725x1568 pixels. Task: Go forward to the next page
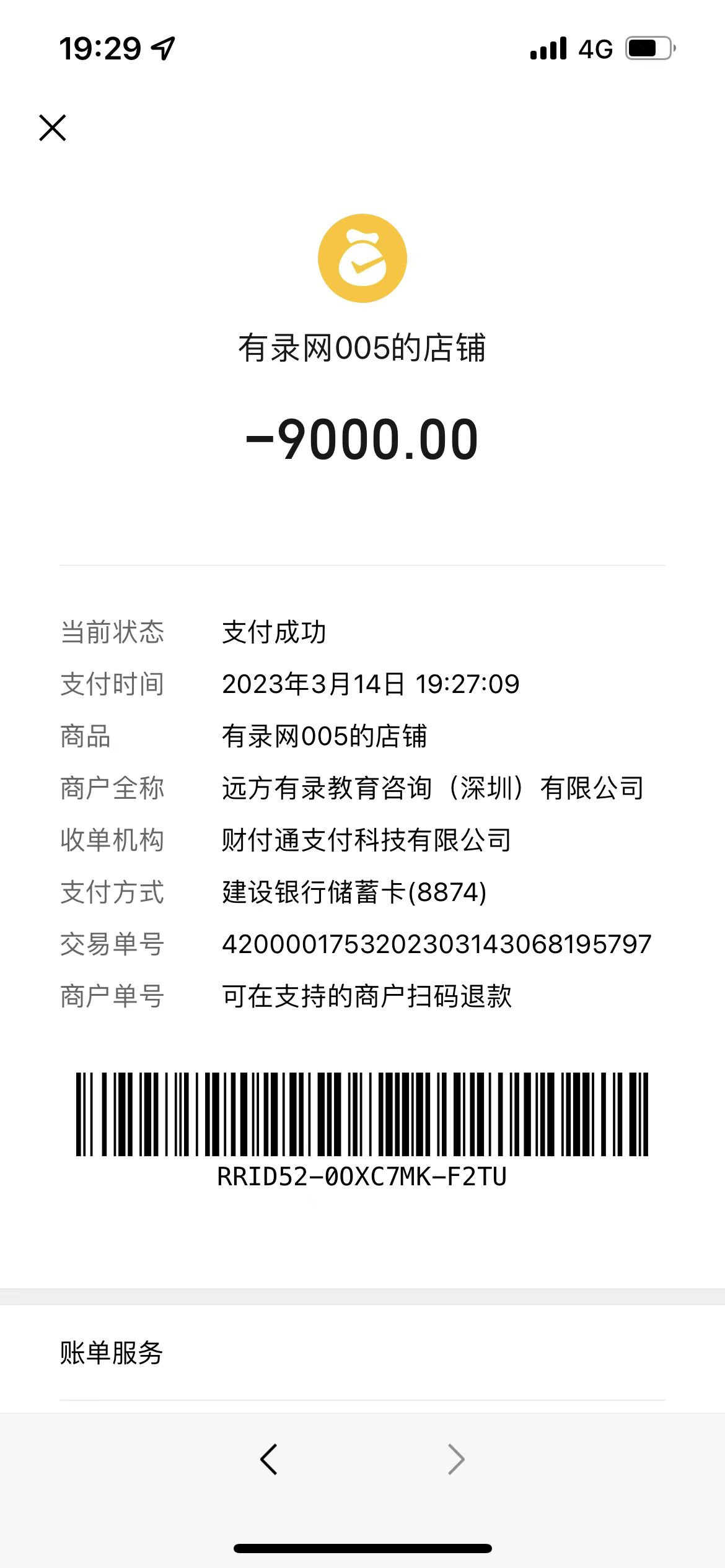click(x=456, y=1459)
